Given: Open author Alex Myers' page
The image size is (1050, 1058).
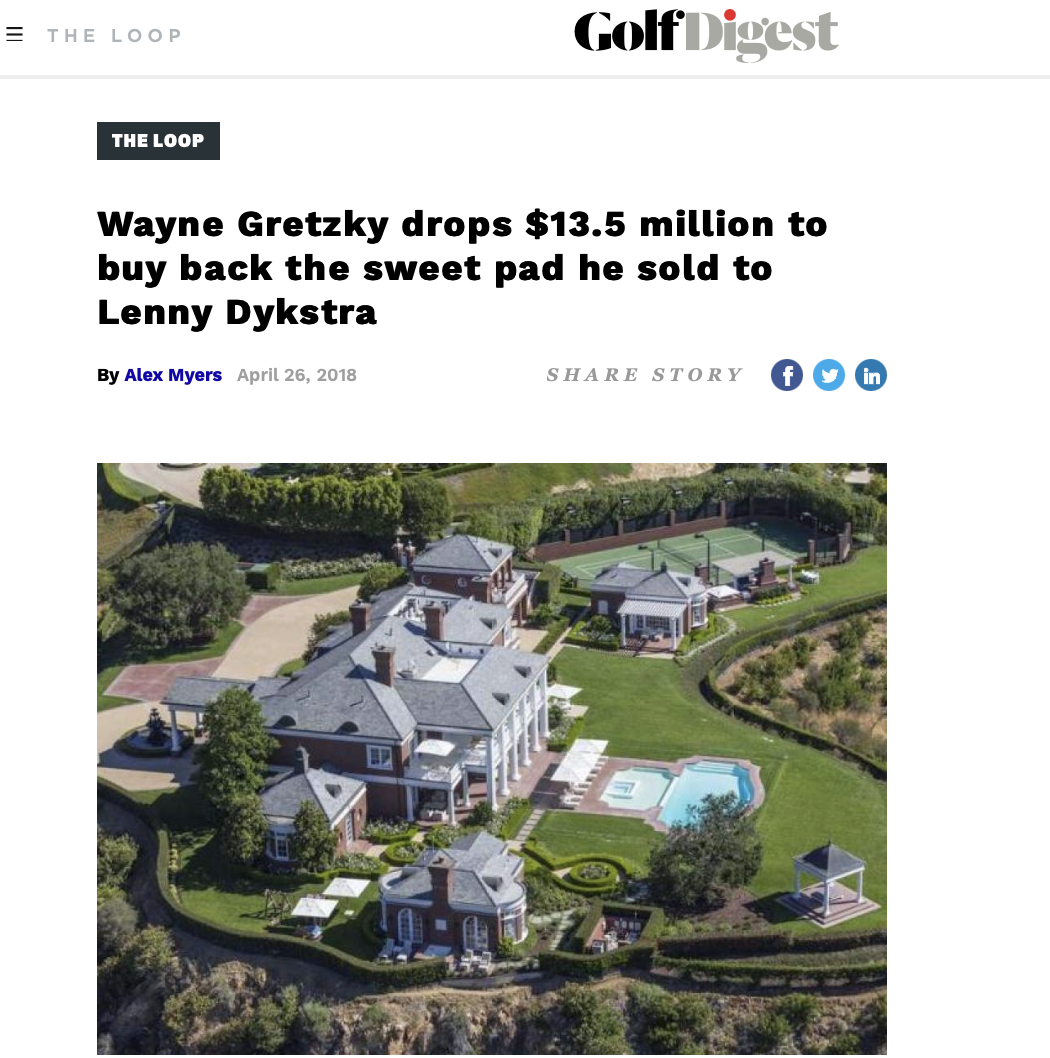Looking at the screenshot, I should click(173, 375).
